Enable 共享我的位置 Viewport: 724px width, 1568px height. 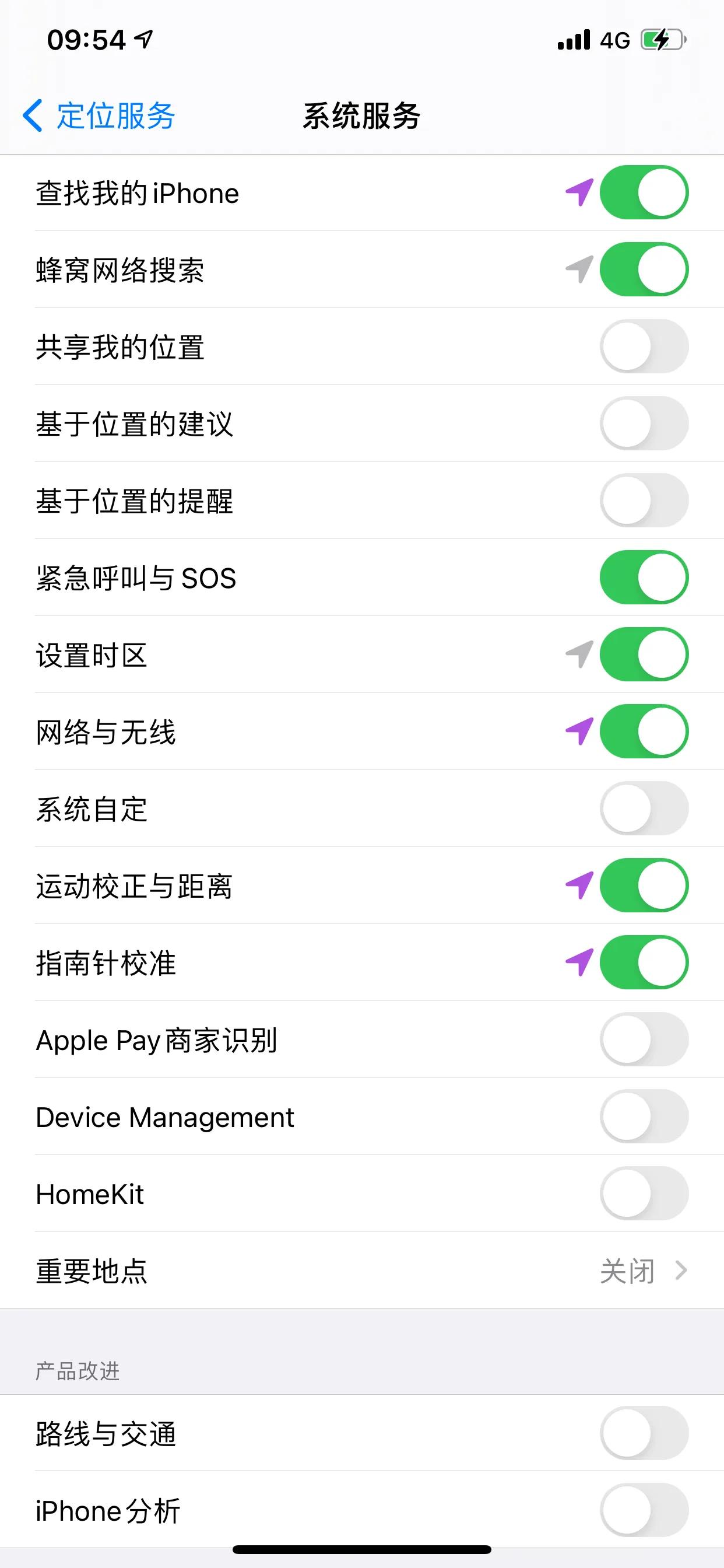pos(644,346)
